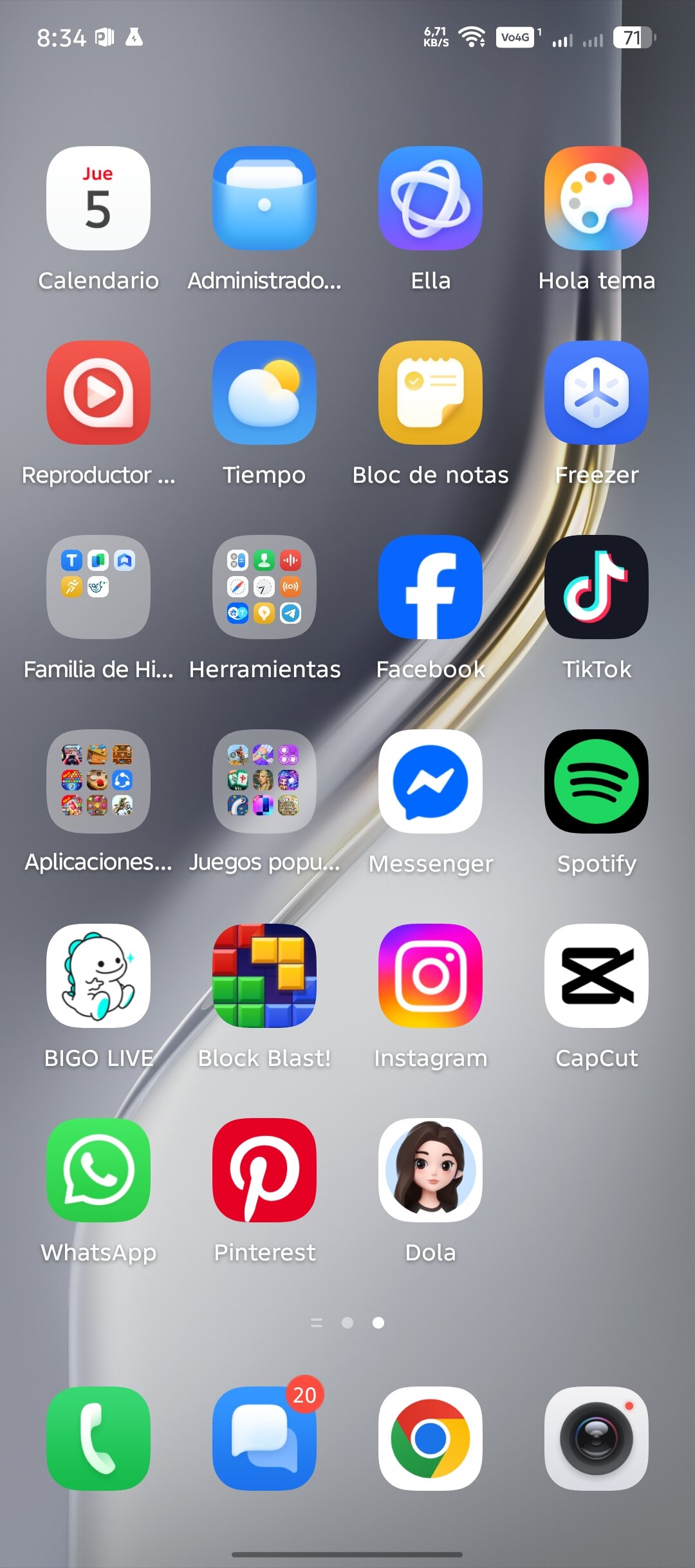Screen dimensions: 695x1568
Task: Start the Spotify app
Action: [597, 781]
